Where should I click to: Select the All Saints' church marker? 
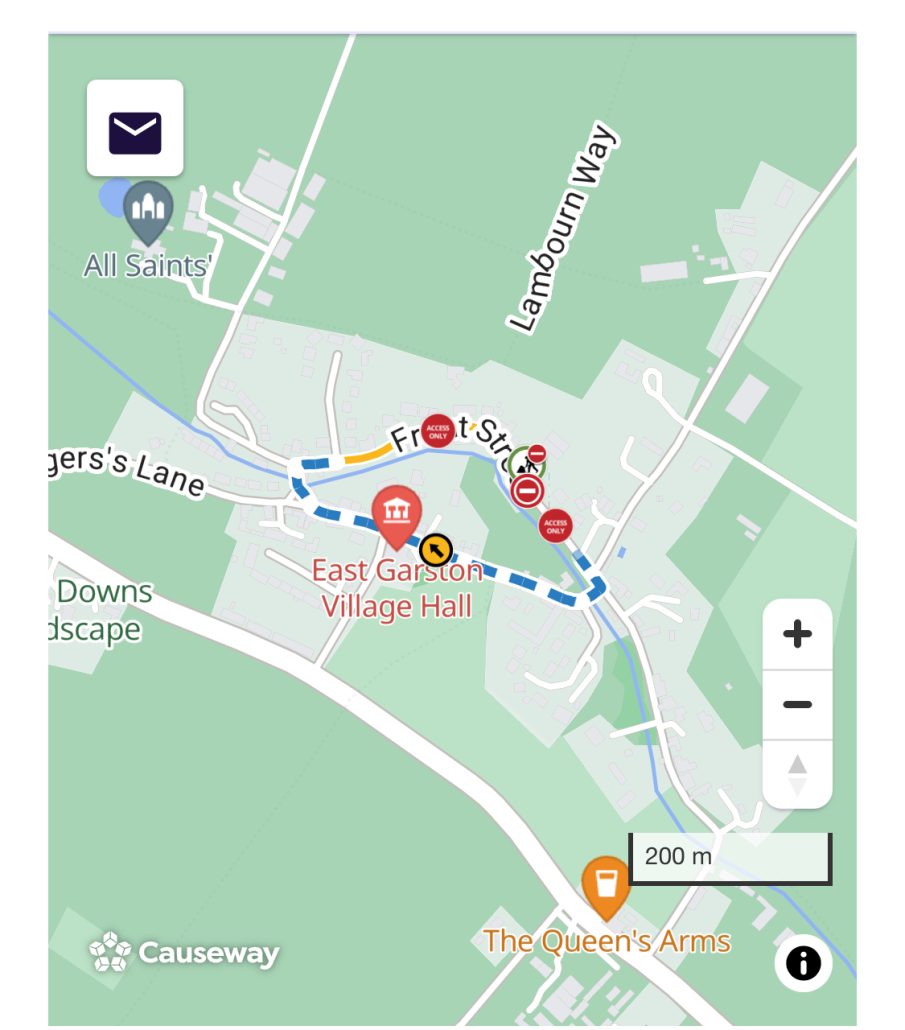pyautogui.click(x=148, y=209)
